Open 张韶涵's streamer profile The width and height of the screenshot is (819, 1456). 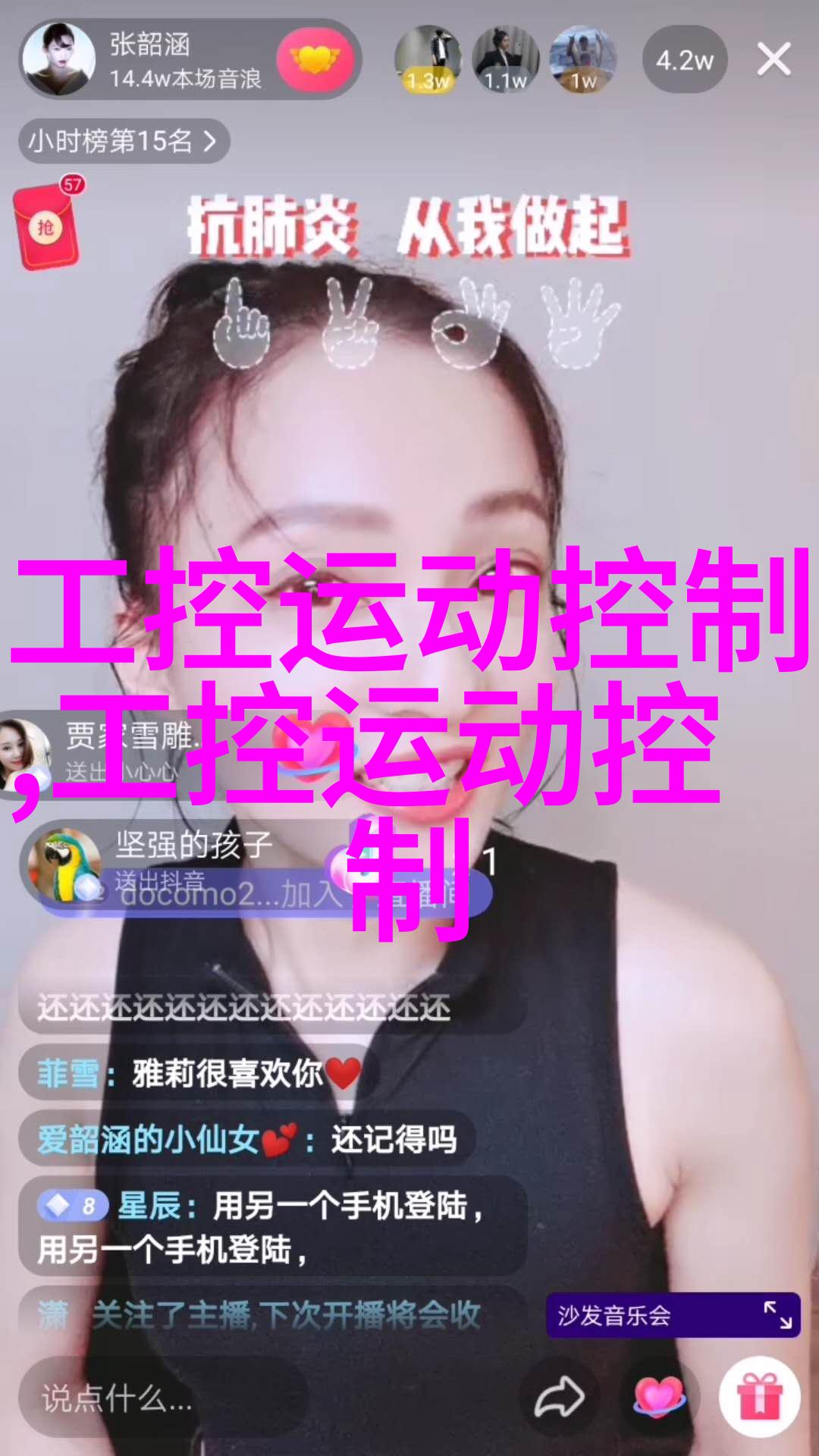(x=59, y=59)
